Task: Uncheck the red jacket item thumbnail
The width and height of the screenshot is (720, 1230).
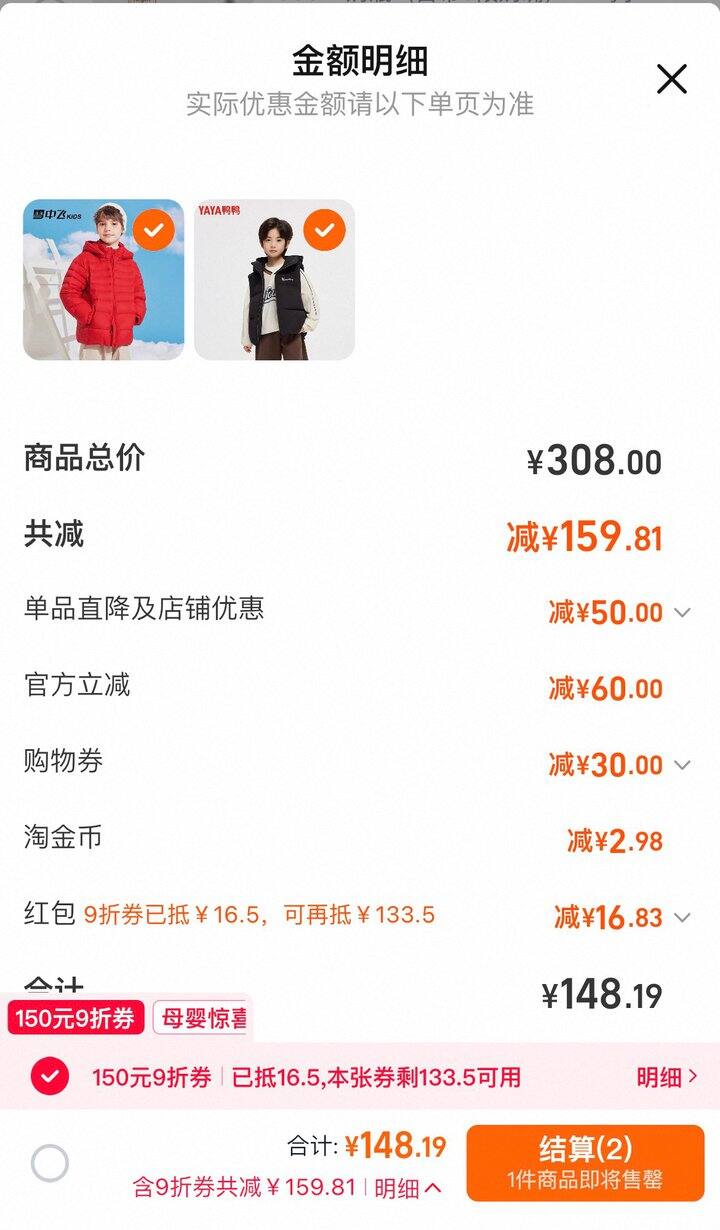Action: (153, 231)
